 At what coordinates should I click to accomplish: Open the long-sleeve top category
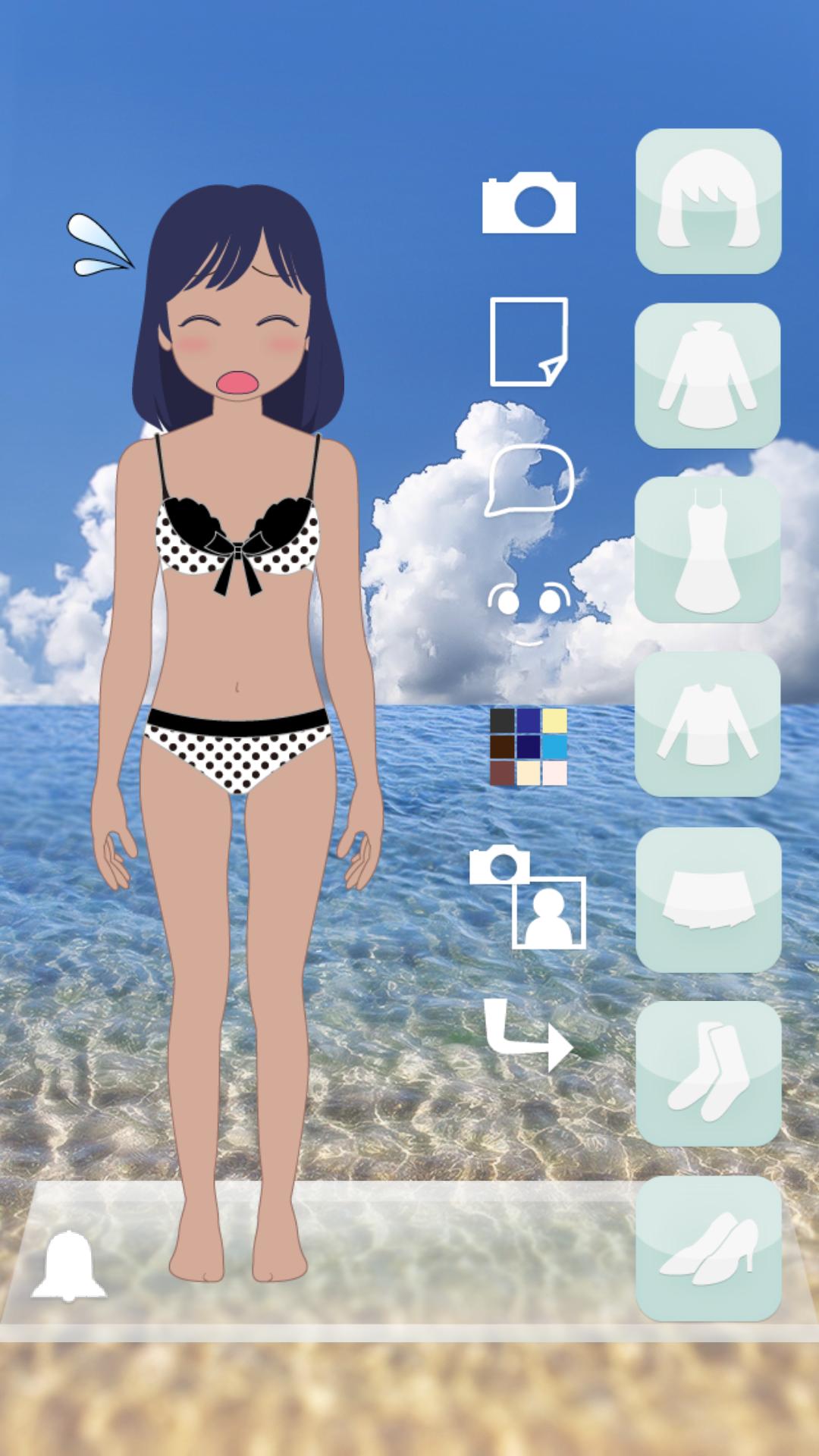(x=708, y=724)
